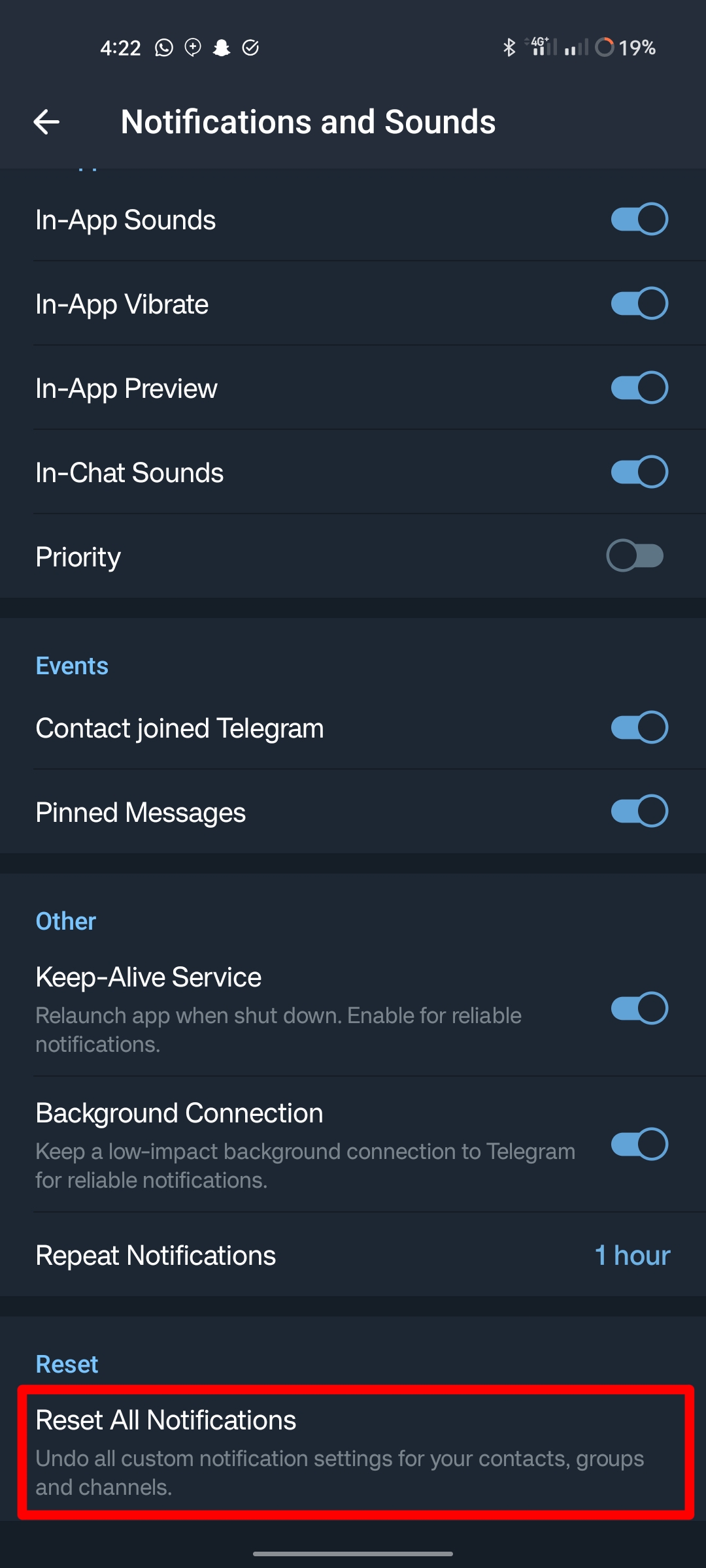Tap the 4:22 clock in the status bar

(x=120, y=47)
